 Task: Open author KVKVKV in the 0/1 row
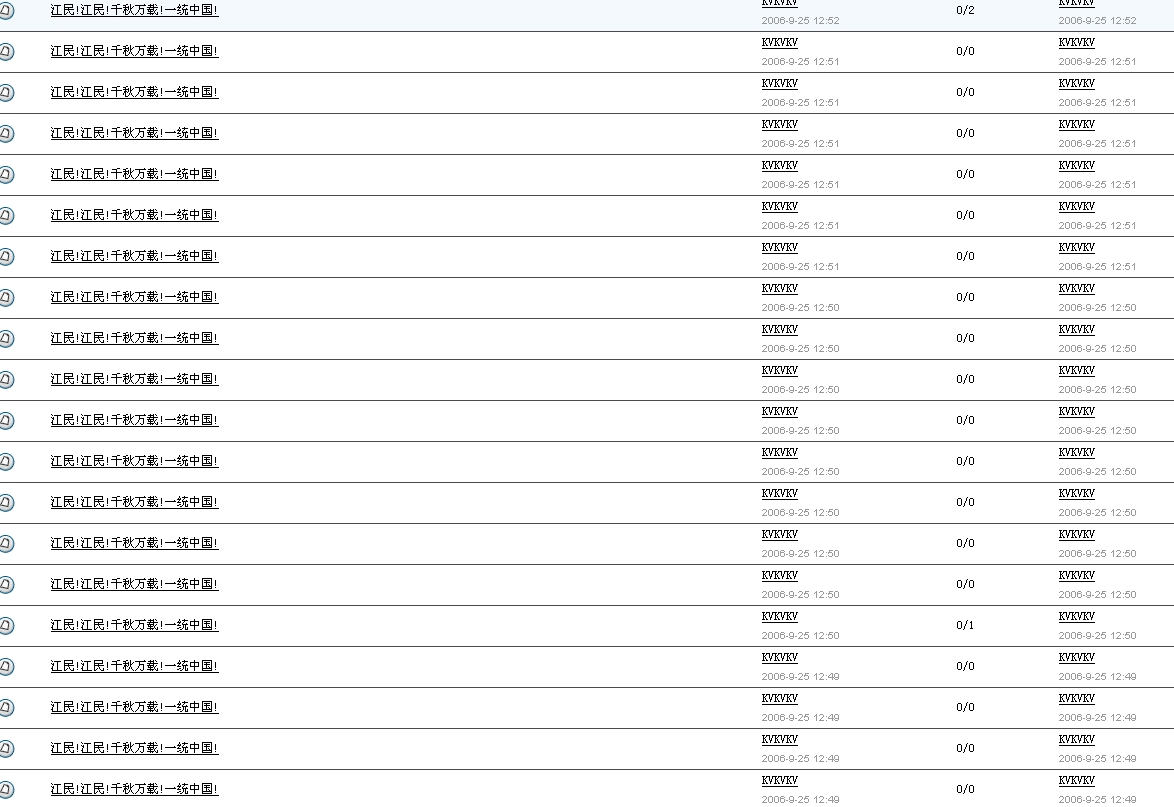779,617
